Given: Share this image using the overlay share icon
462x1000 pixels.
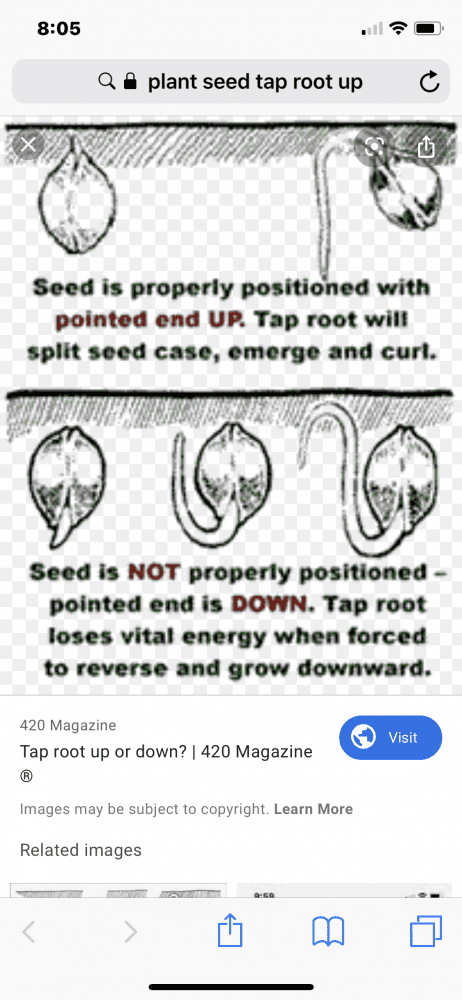Looking at the screenshot, I should click(x=426, y=147).
